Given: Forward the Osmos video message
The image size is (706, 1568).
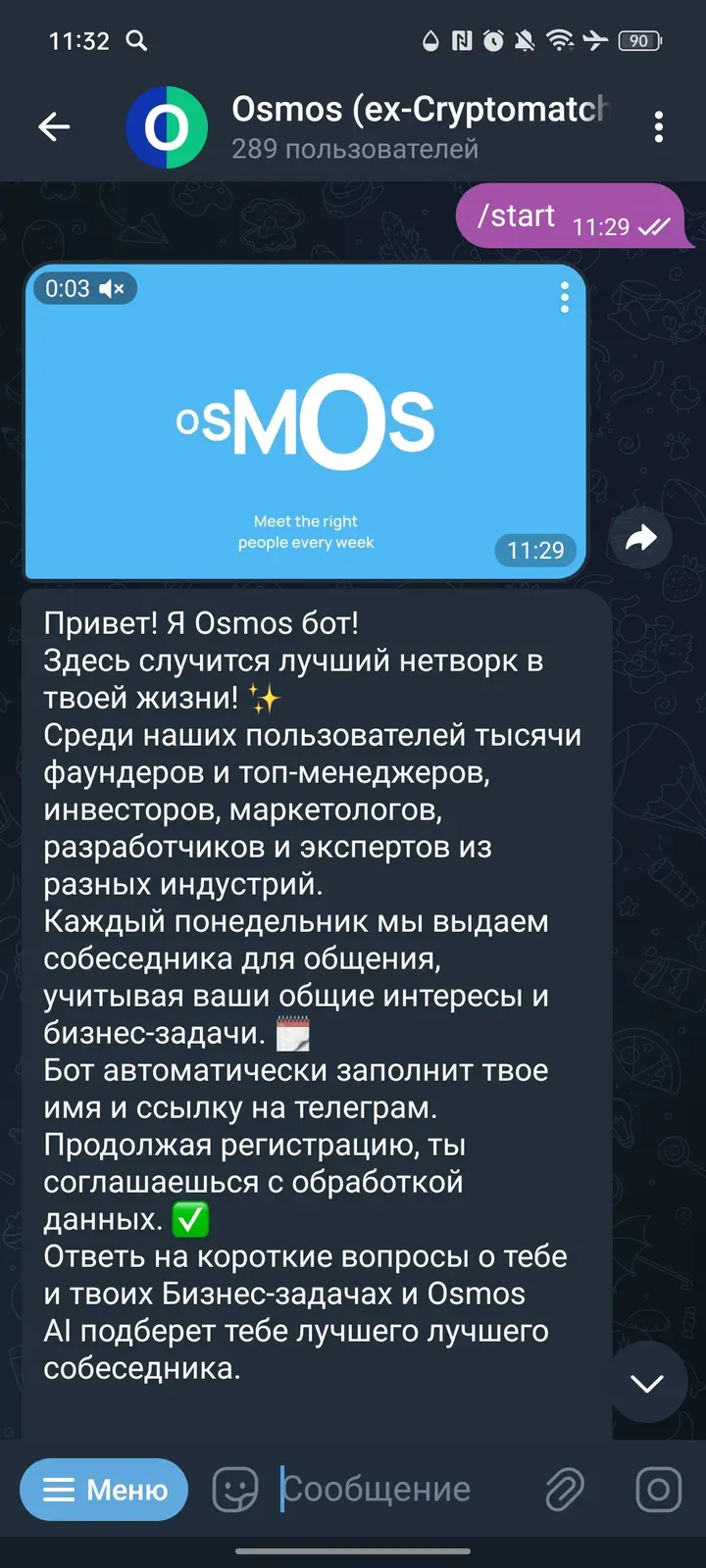Looking at the screenshot, I should (641, 537).
